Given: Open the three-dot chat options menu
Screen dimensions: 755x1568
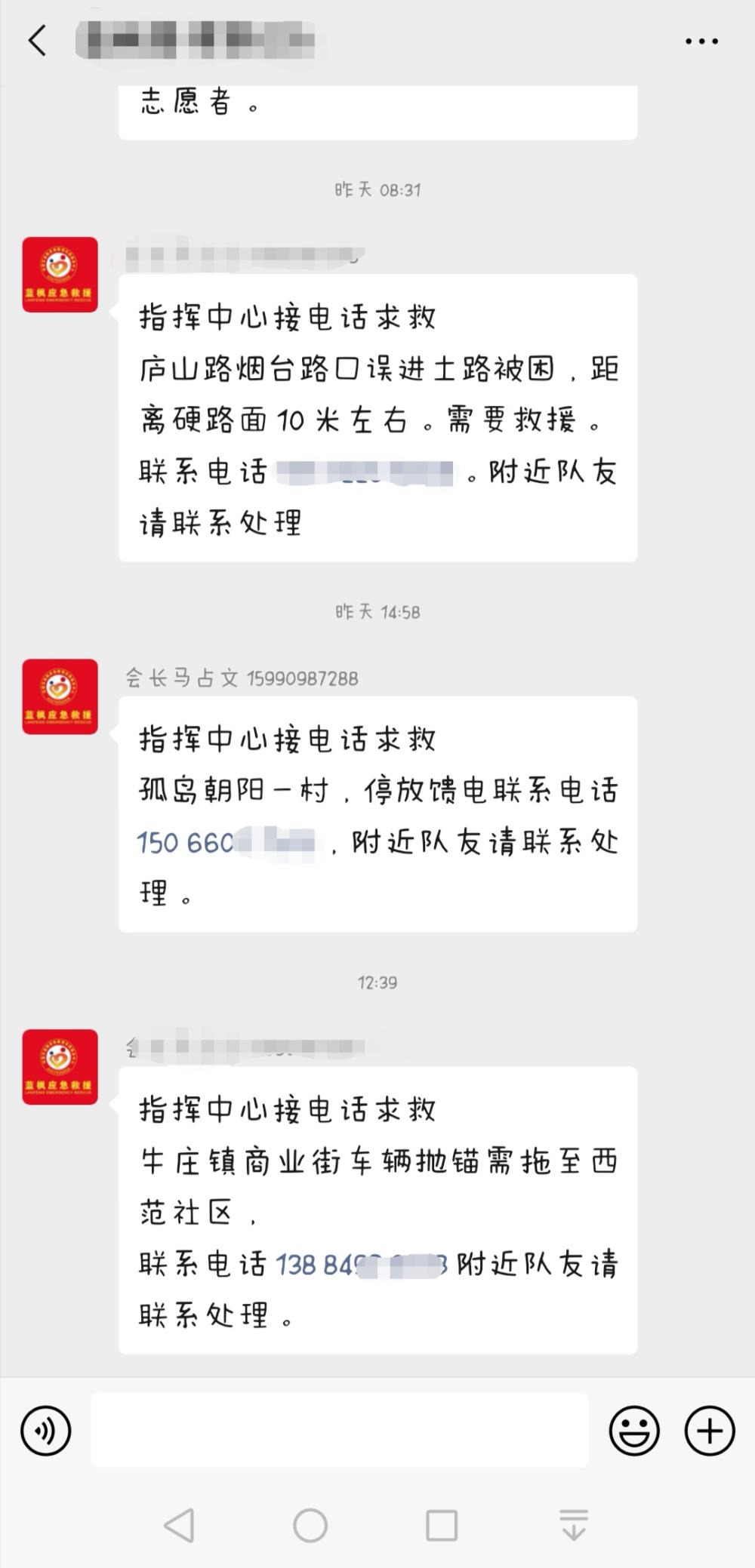Looking at the screenshot, I should click(x=701, y=41).
